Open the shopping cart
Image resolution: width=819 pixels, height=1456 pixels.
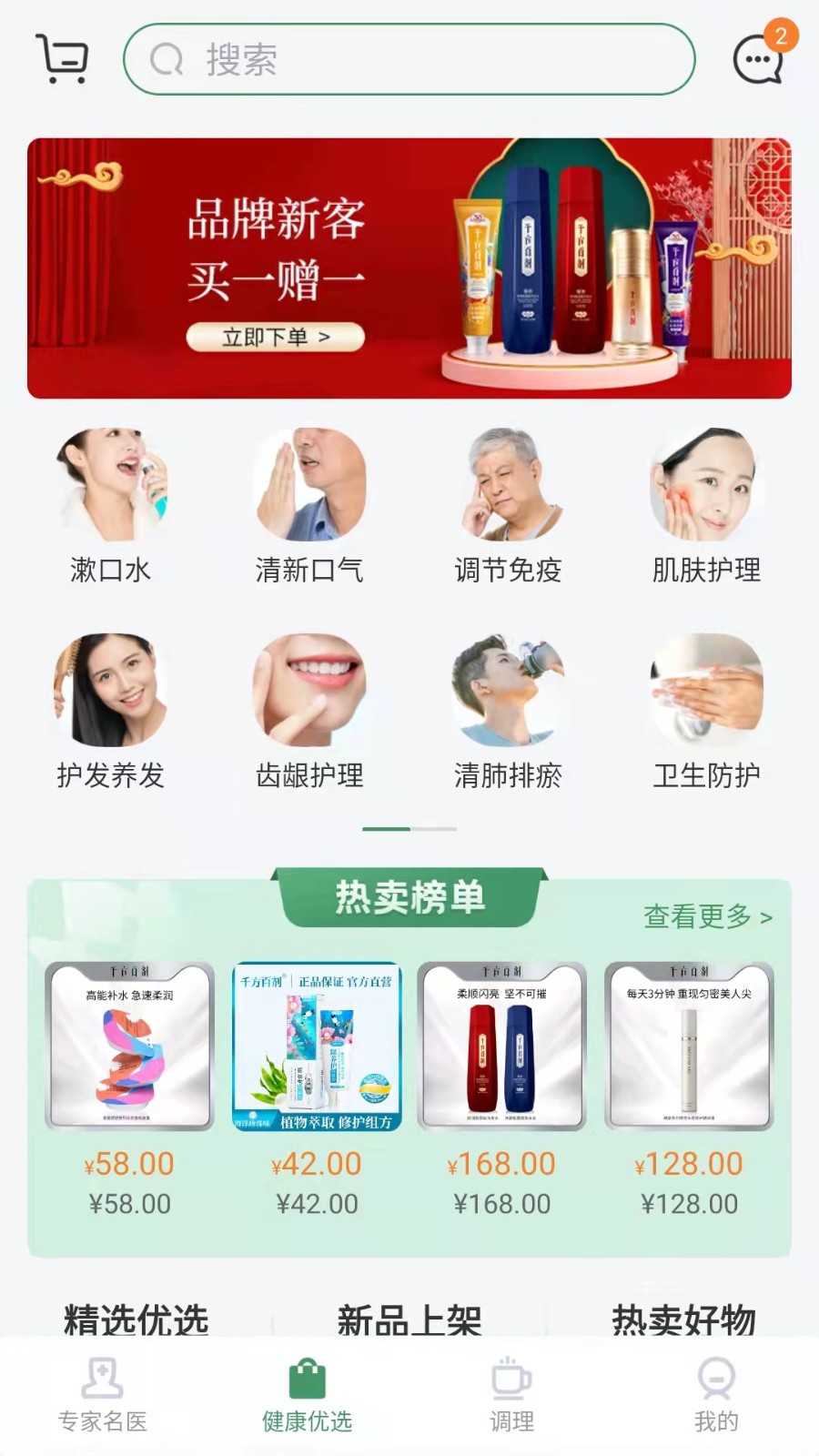[62, 59]
